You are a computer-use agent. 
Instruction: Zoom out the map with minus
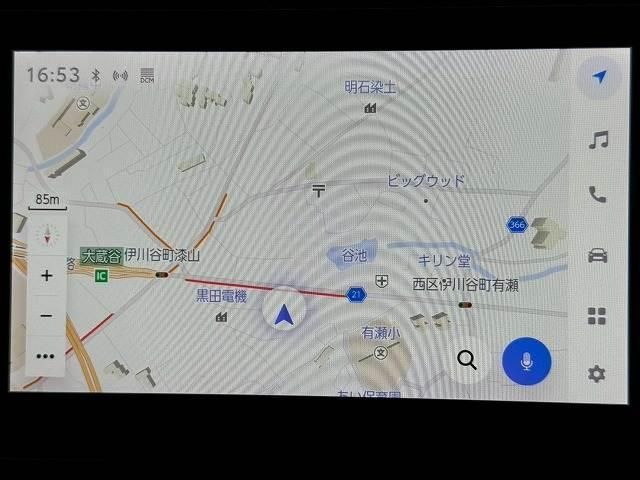coord(46,316)
